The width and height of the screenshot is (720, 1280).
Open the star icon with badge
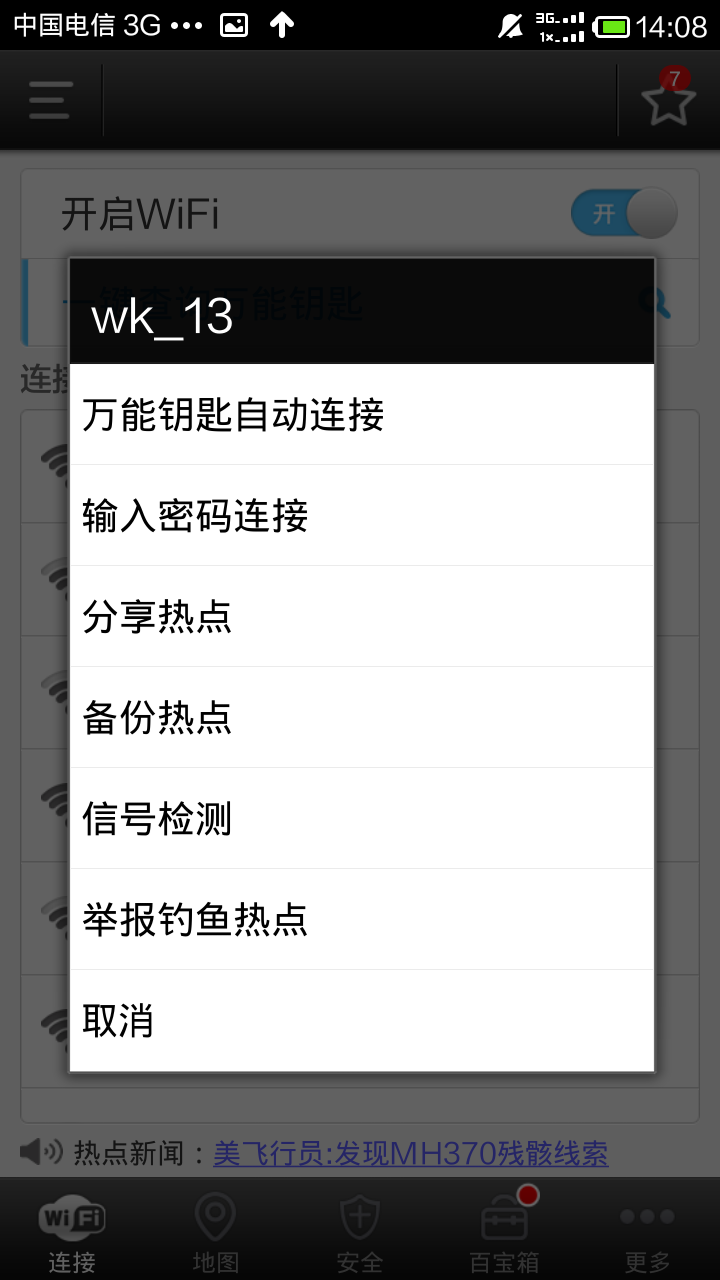pos(668,100)
